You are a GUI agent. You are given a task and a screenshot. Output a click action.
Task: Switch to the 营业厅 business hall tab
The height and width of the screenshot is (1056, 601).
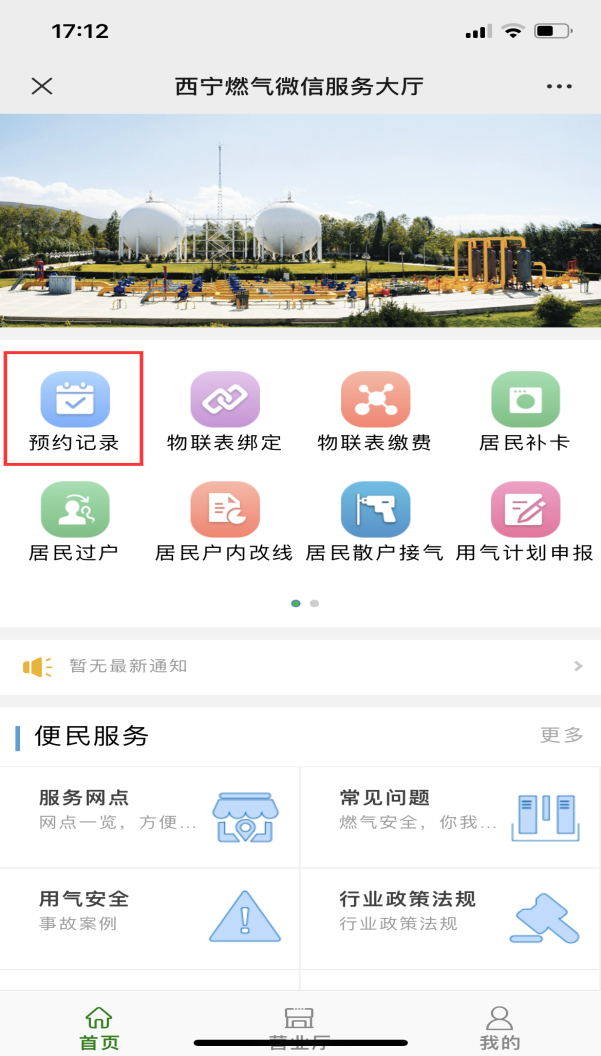[300, 1027]
